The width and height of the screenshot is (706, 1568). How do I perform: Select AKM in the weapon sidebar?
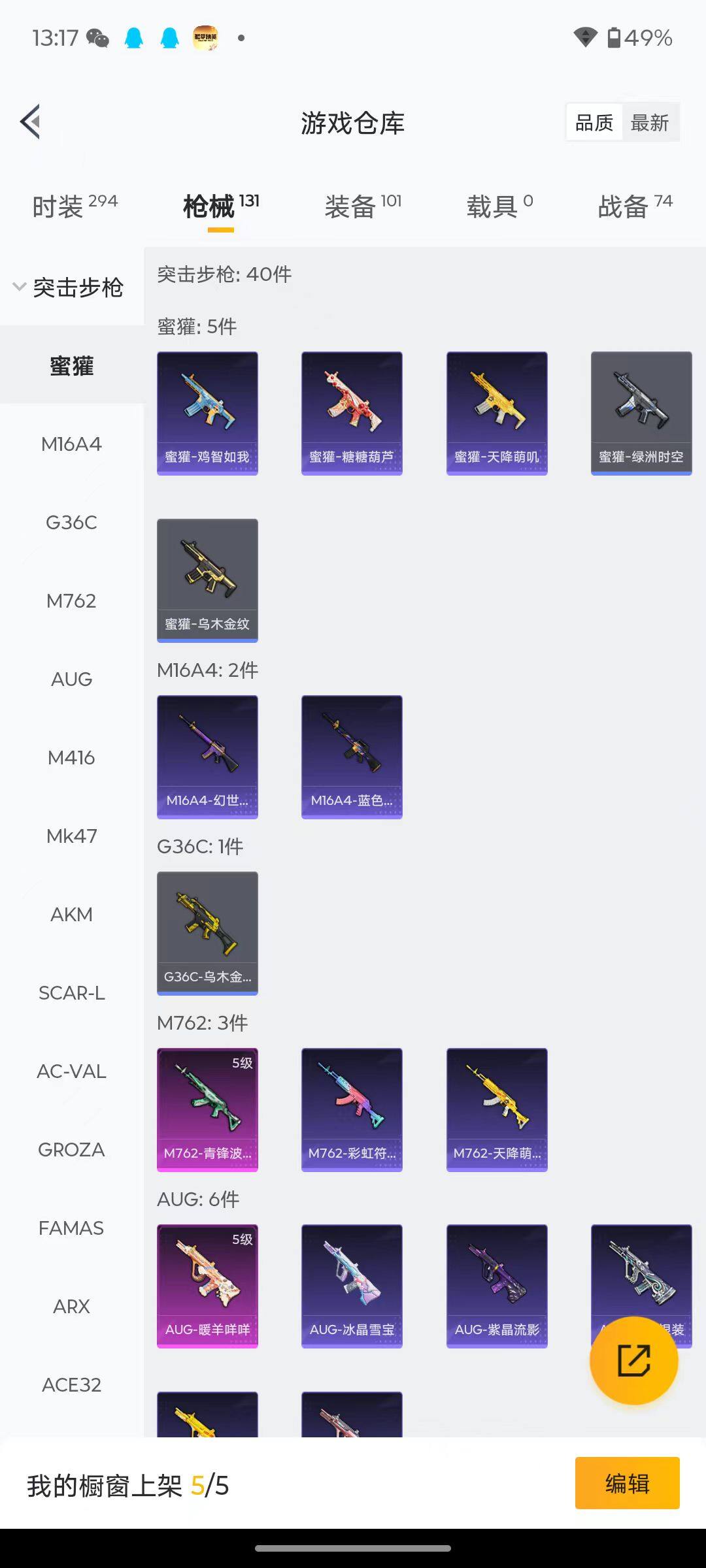tap(71, 915)
